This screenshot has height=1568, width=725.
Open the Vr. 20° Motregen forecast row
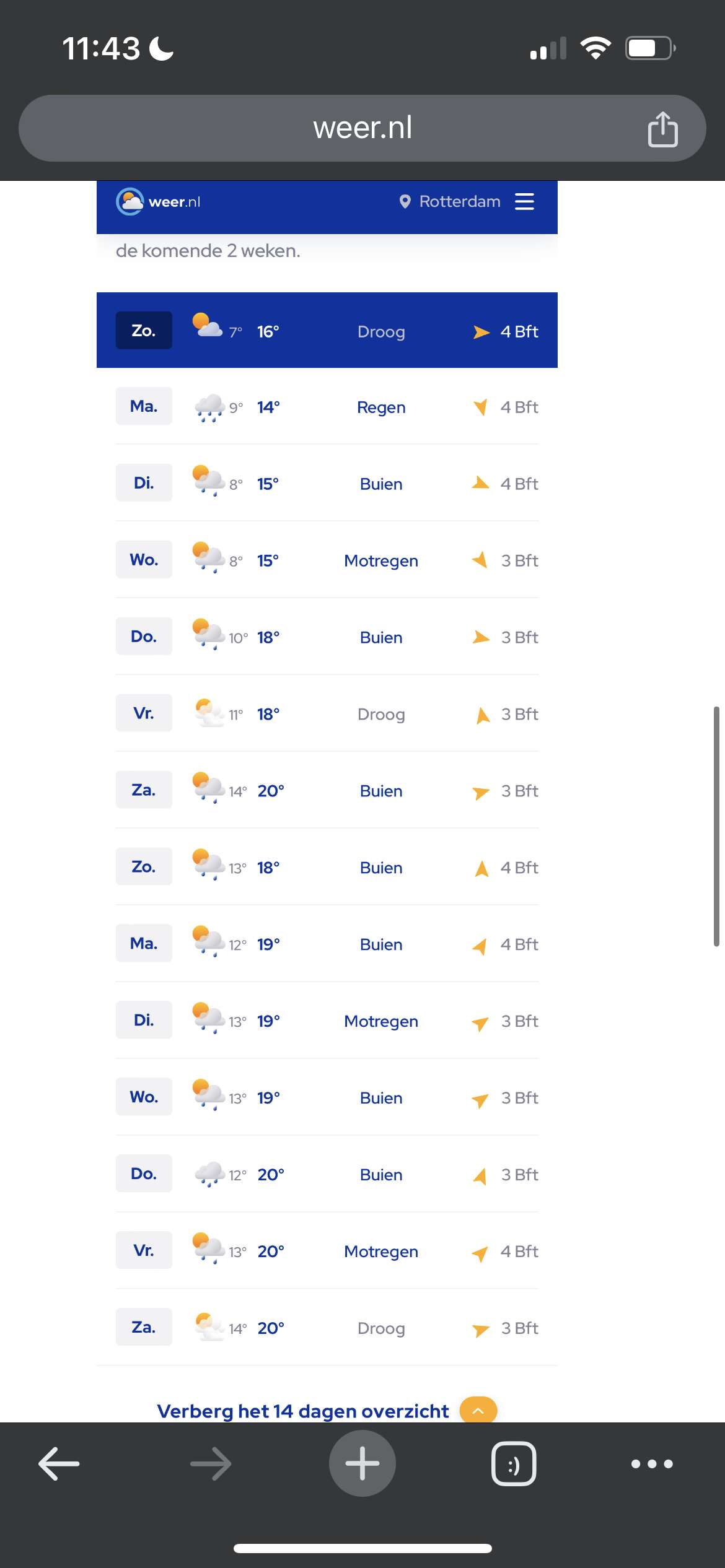tap(327, 1251)
